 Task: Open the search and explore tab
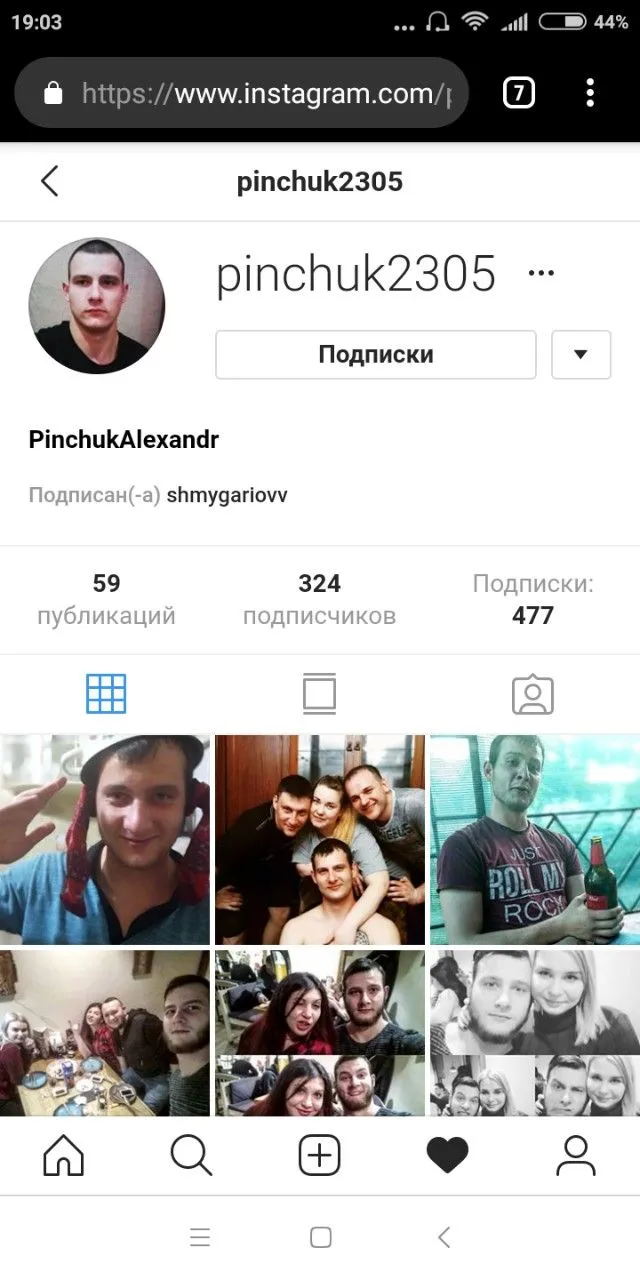coord(191,1156)
